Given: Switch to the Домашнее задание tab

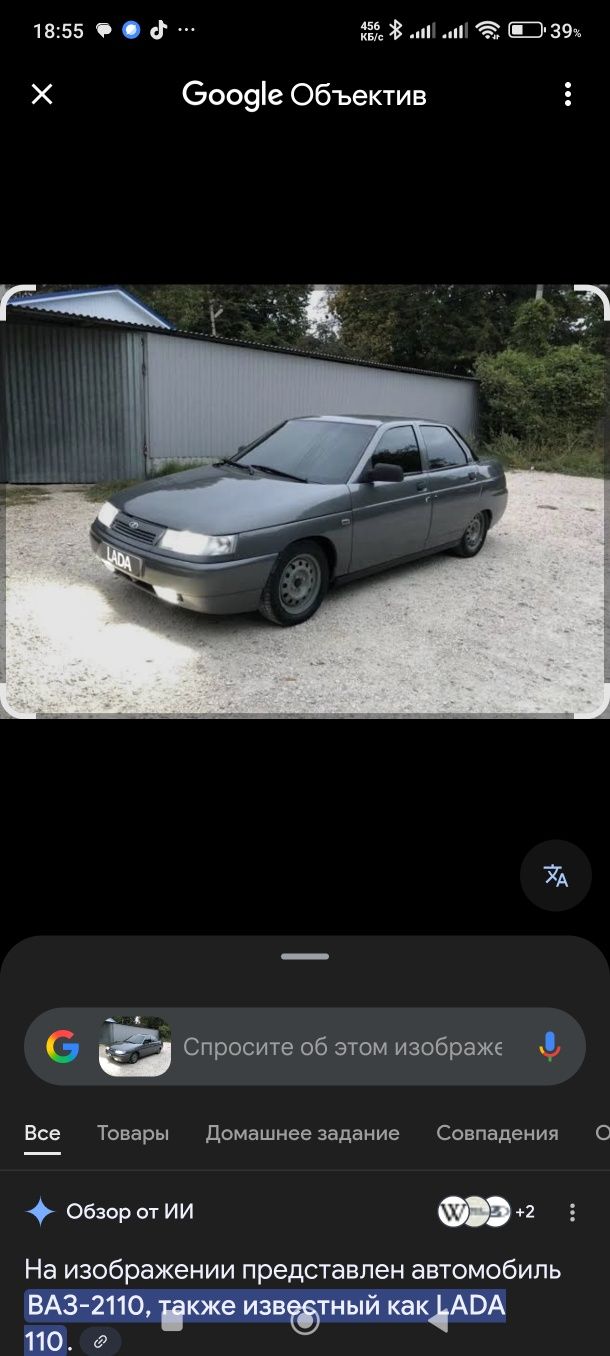Looking at the screenshot, I should click(x=302, y=1133).
